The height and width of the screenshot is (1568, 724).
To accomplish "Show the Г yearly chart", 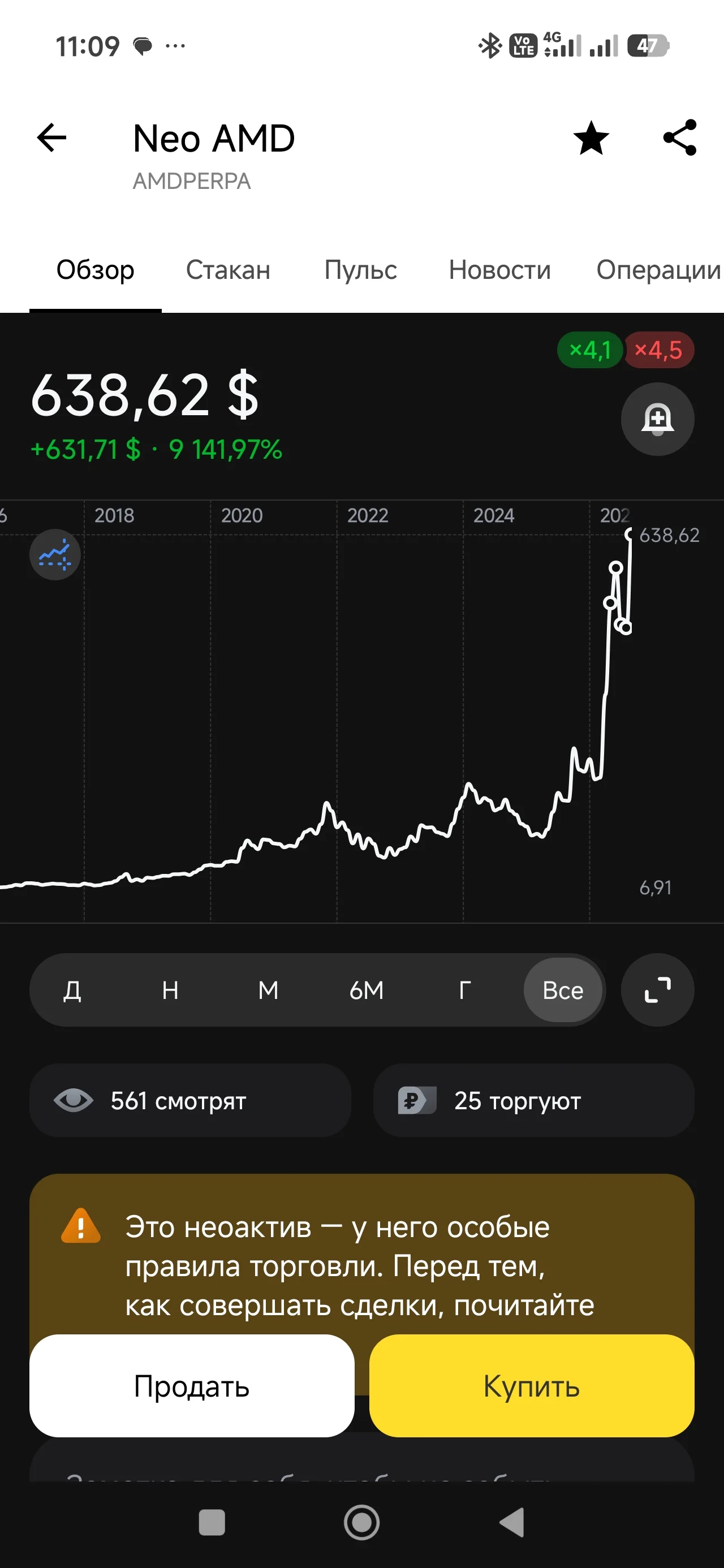I will click(464, 990).
